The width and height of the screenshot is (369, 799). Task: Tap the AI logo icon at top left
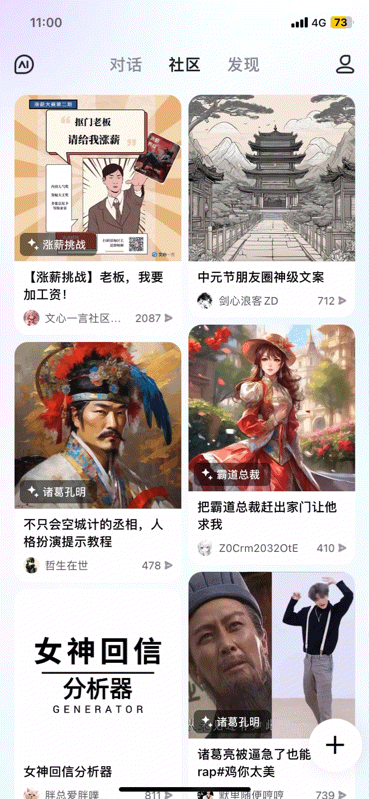[x=24, y=65]
